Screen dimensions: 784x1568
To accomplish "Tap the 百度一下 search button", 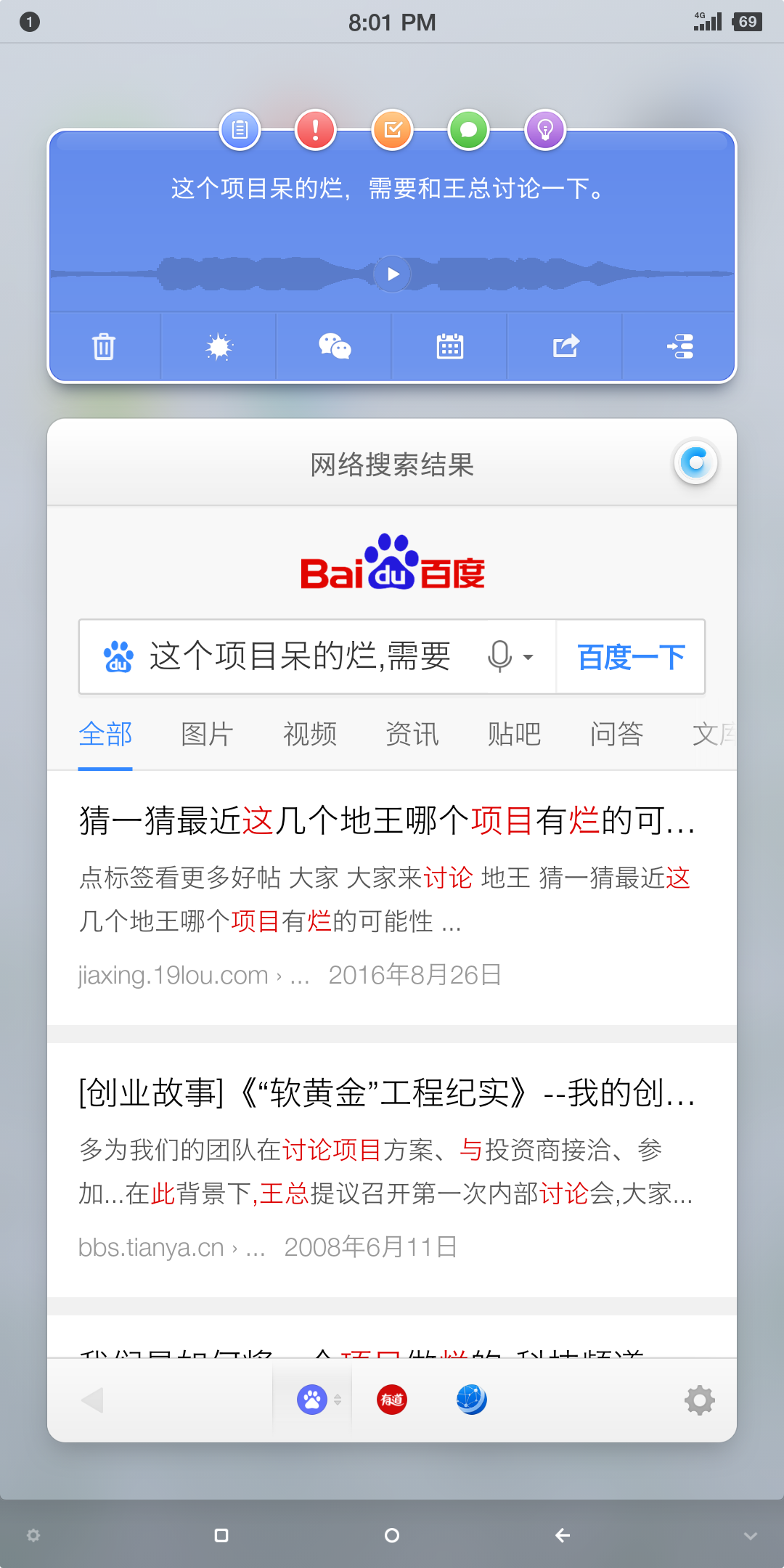I will pyautogui.click(x=631, y=657).
